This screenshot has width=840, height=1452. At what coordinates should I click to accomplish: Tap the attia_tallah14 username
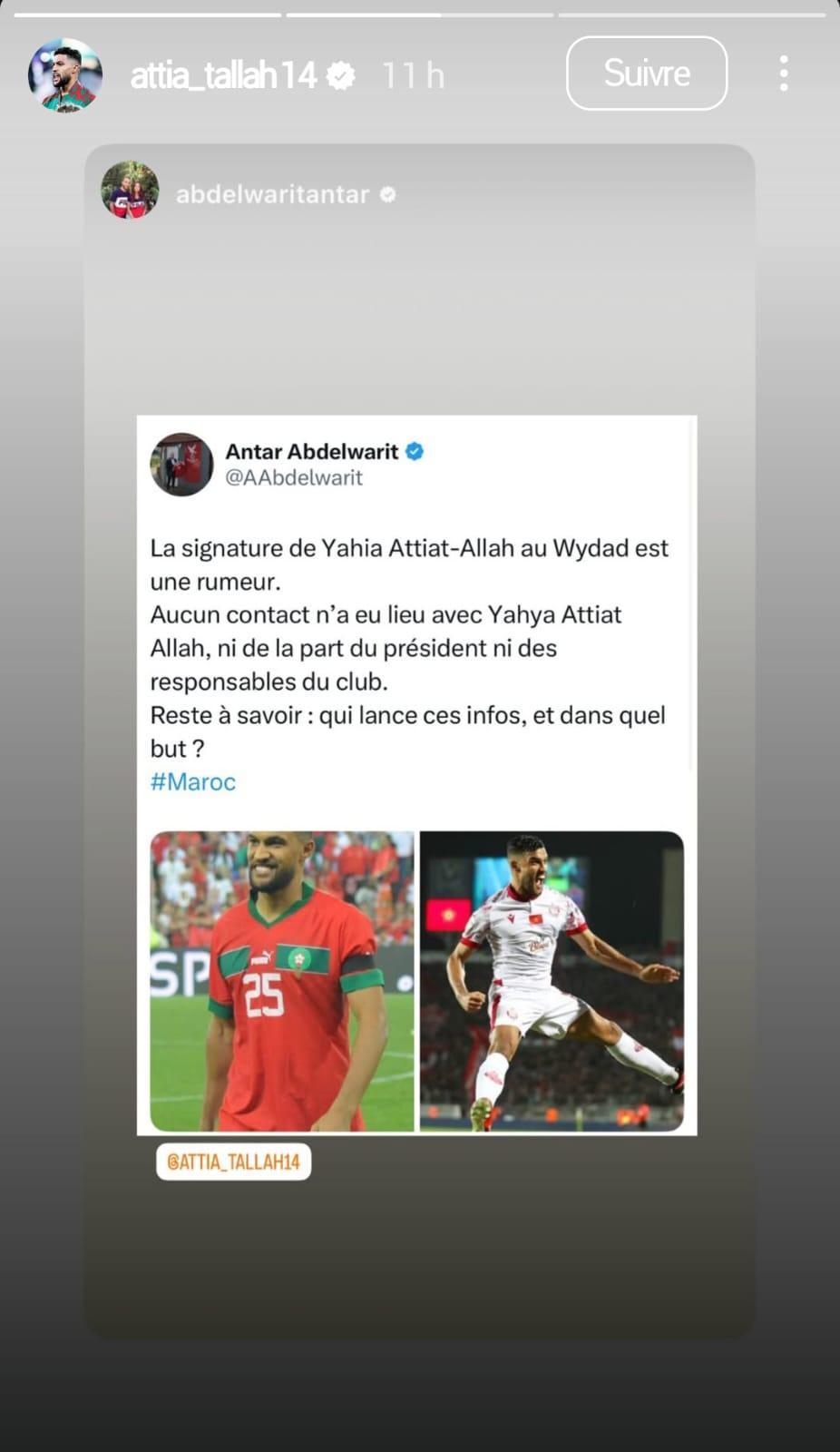(223, 75)
